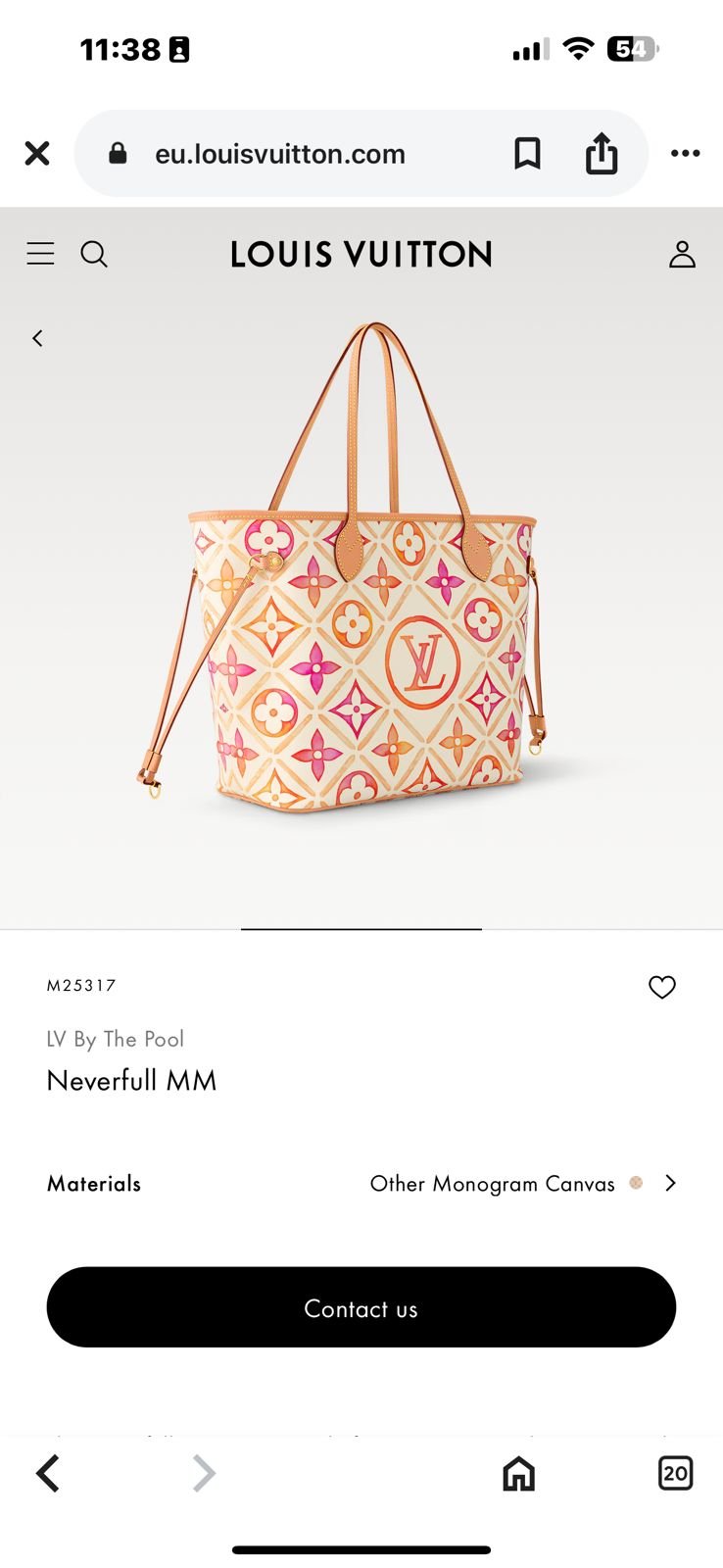Image resolution: width=723 pixels, height=1568 pixels.
Task: Search the Louis Vuitton site
Action: coord(94,254)
